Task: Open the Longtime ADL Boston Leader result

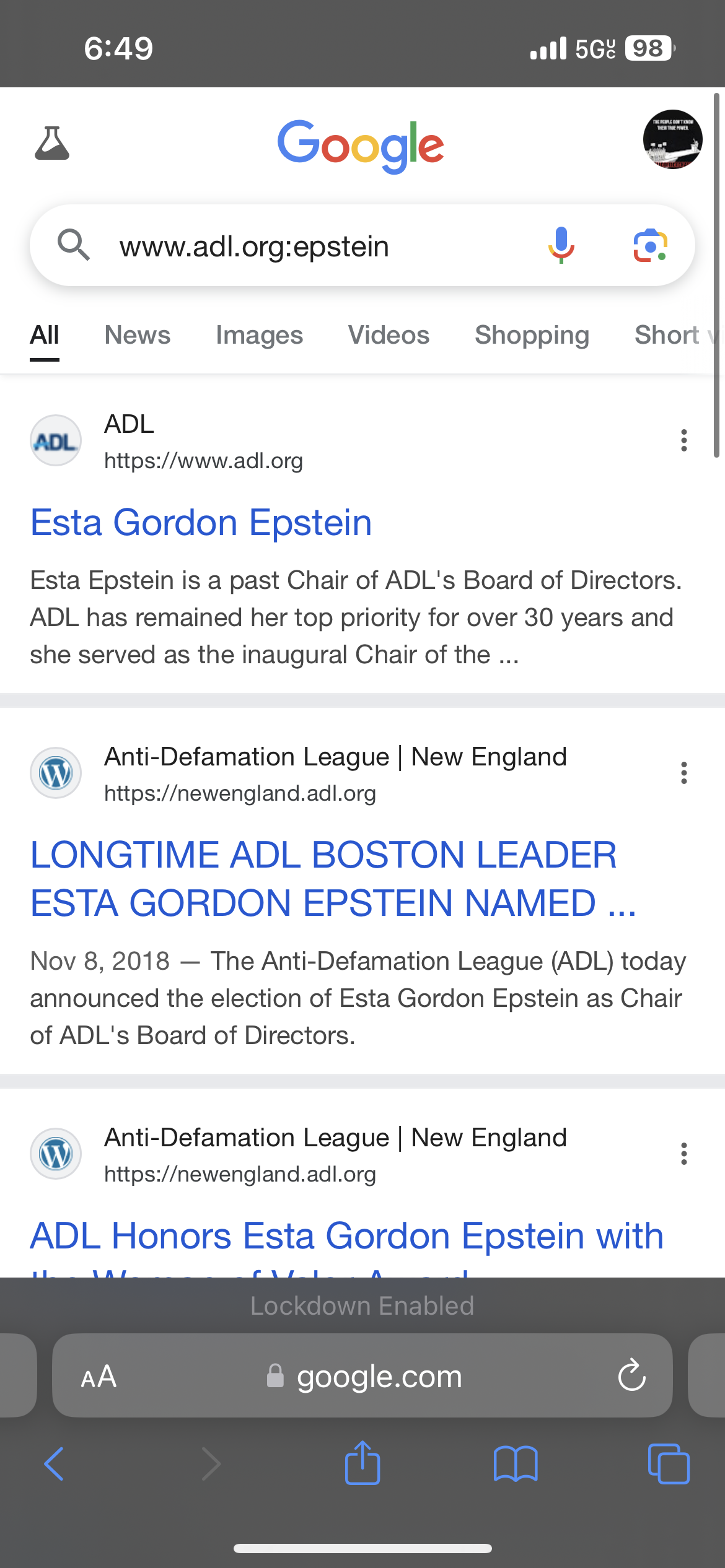Action: pyautogui.click(x=333, y=879)
